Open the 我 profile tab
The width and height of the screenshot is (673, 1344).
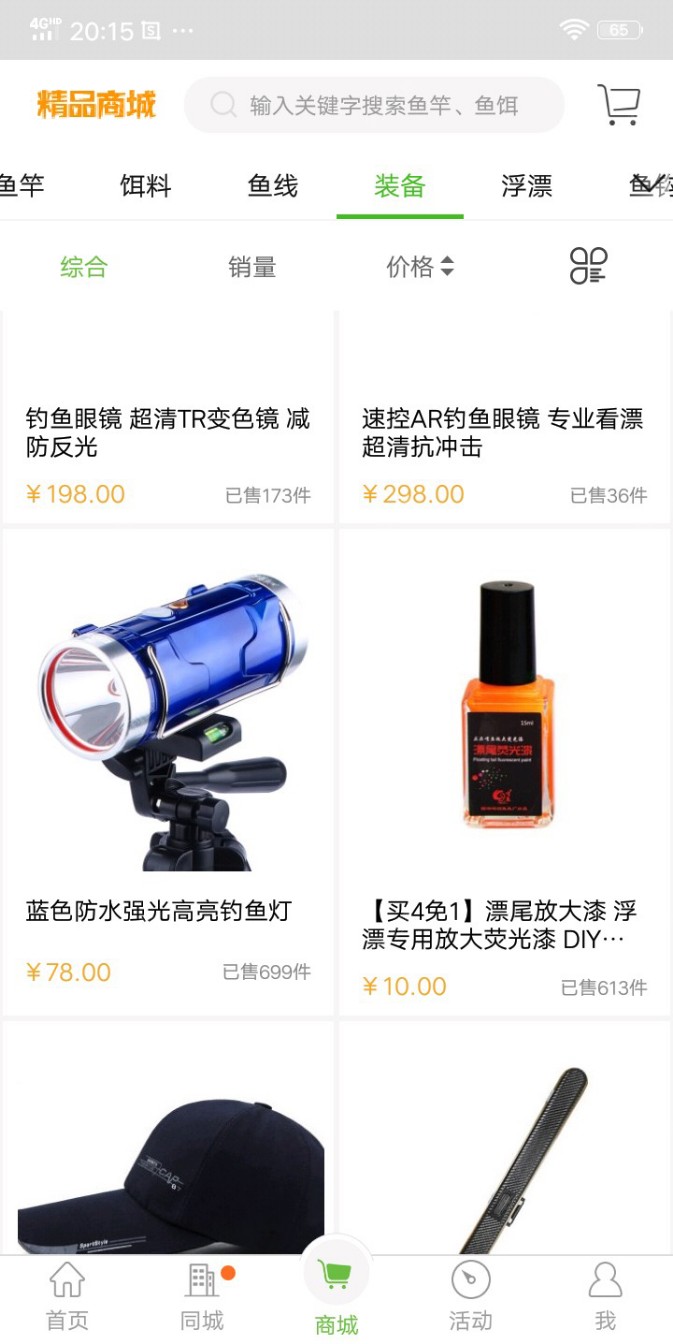(605, 1296)
